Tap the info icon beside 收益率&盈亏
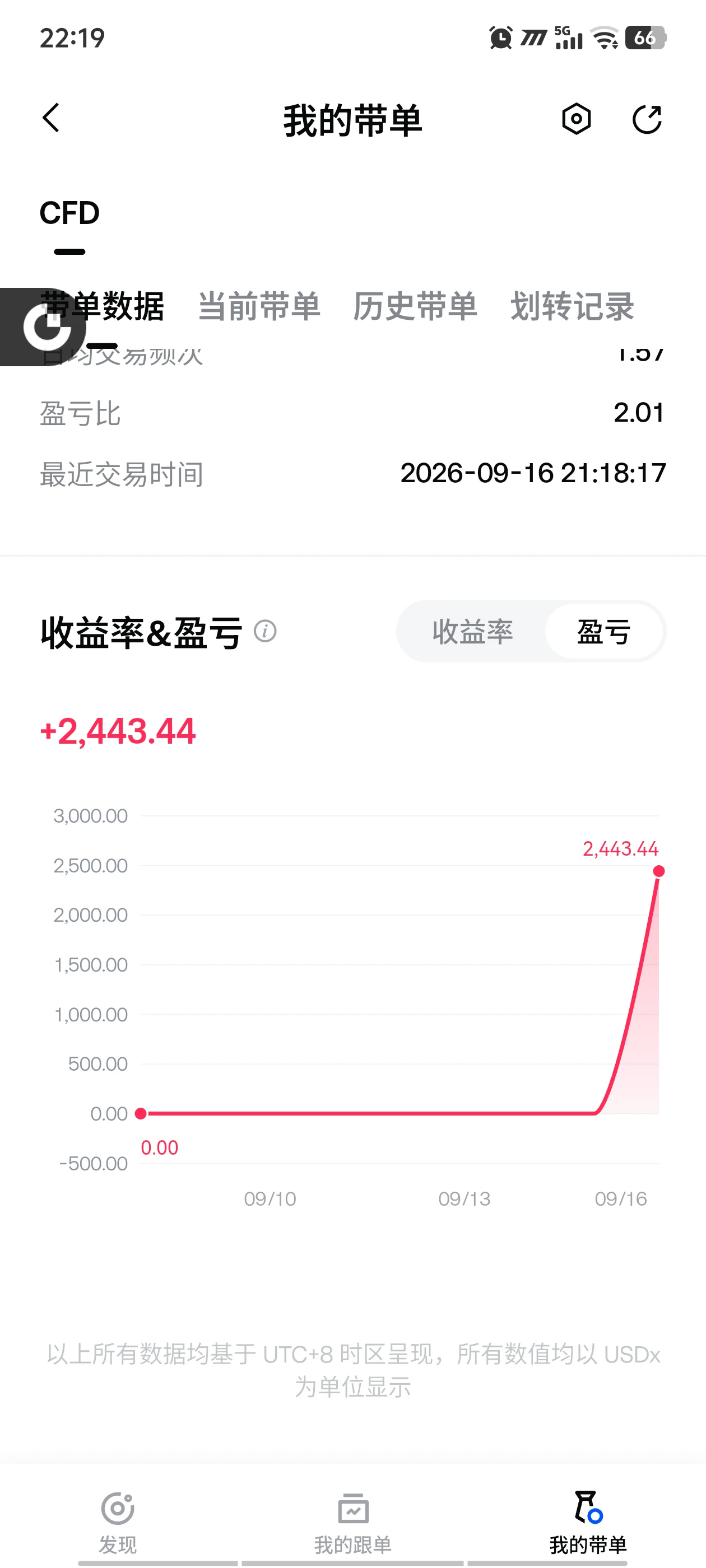The width and height of the screenshot is (706, 1568). (x=265, y=631)
